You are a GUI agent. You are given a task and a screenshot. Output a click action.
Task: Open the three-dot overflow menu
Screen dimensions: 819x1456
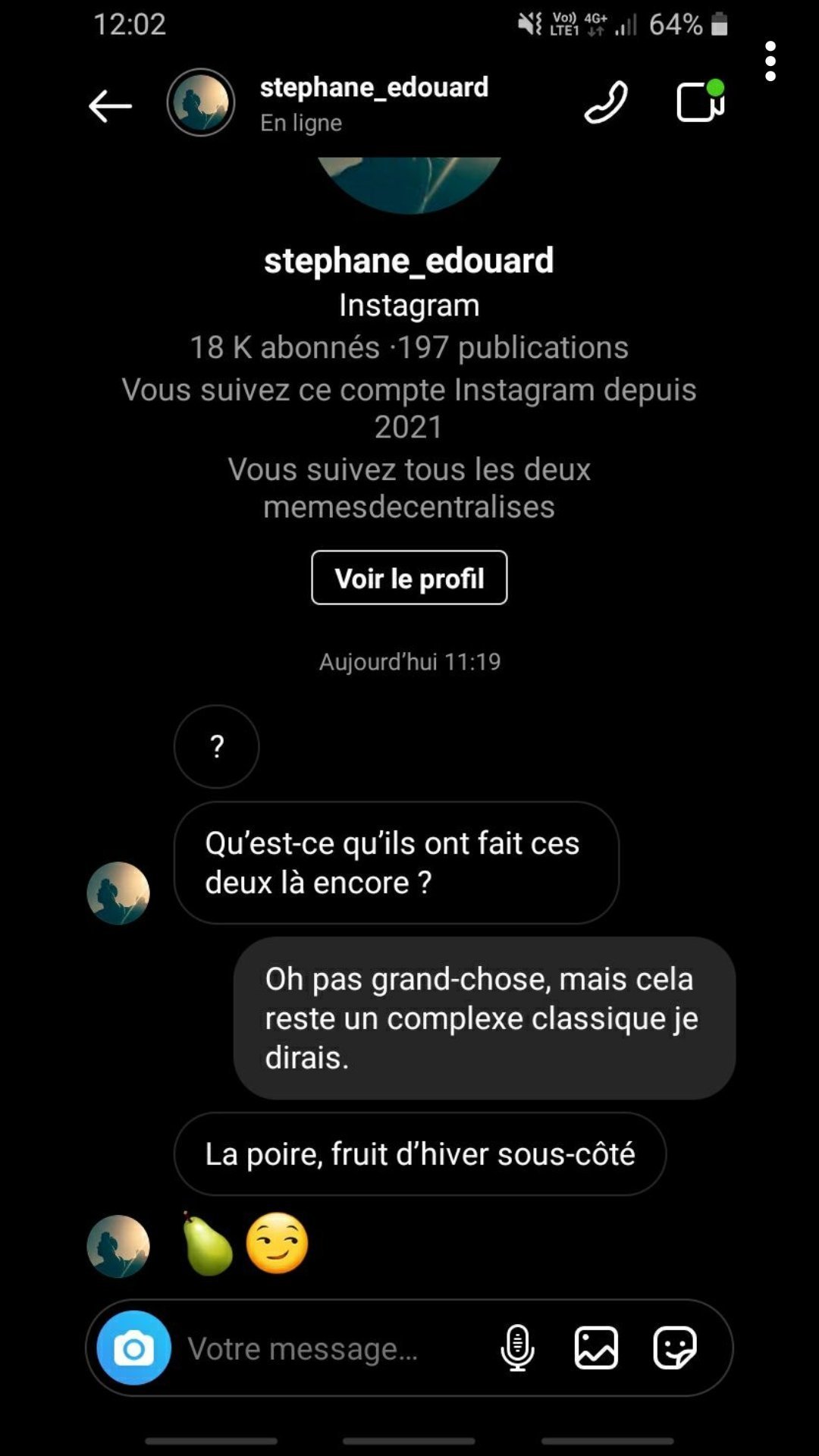click(x=770, y=61)
